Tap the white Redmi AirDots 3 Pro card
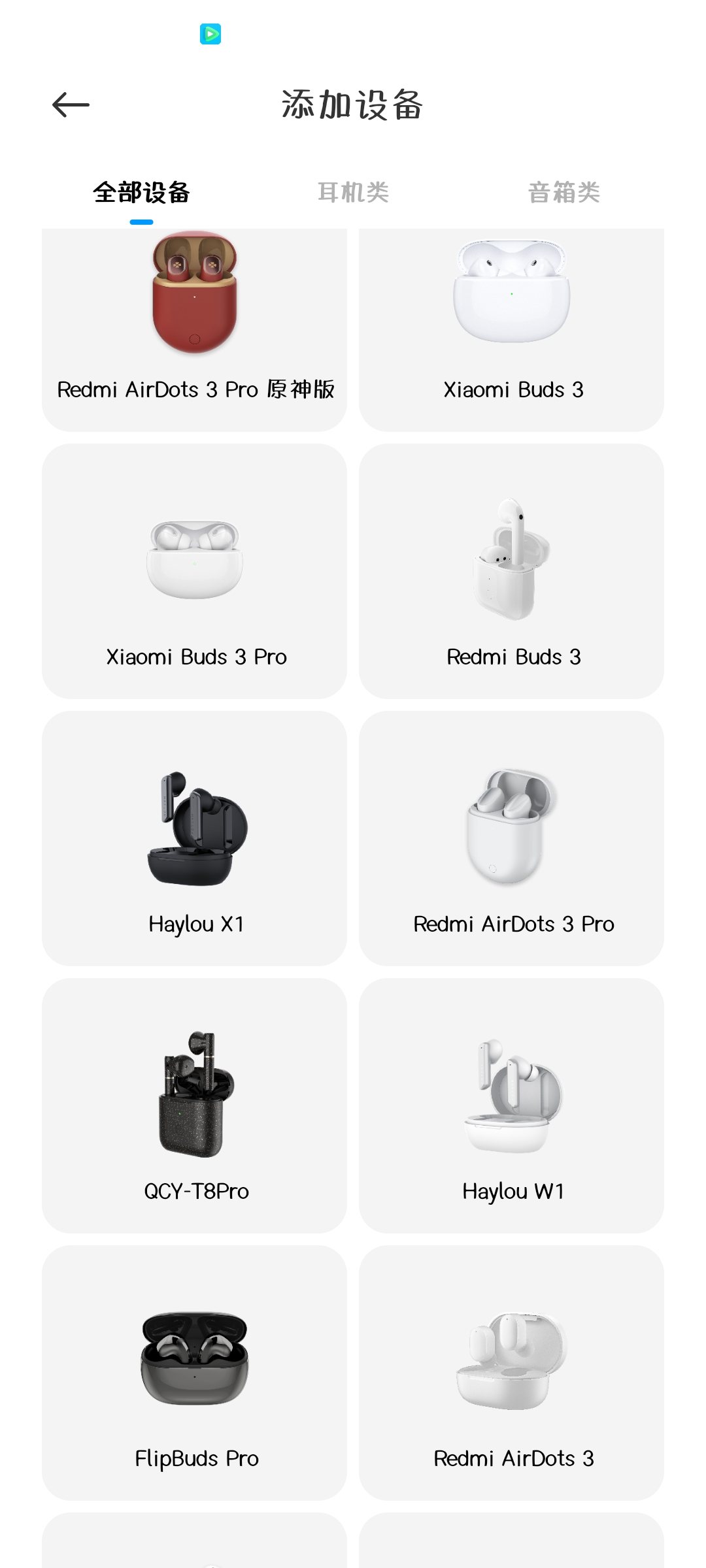706x1568 pixels. coord(511,838)
